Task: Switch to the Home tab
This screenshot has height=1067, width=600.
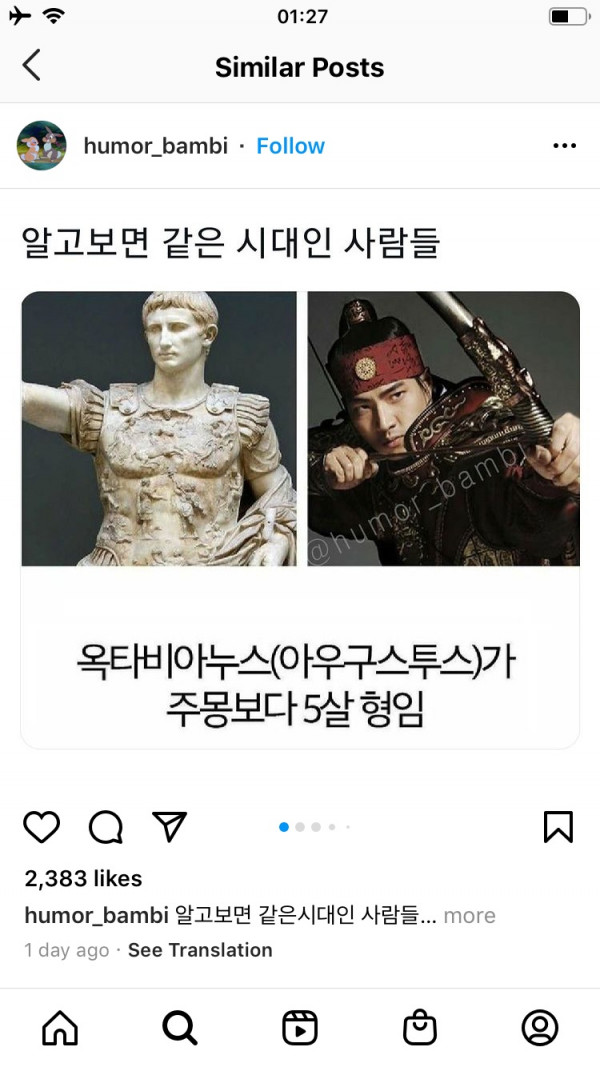Action: coord(59,1027)
